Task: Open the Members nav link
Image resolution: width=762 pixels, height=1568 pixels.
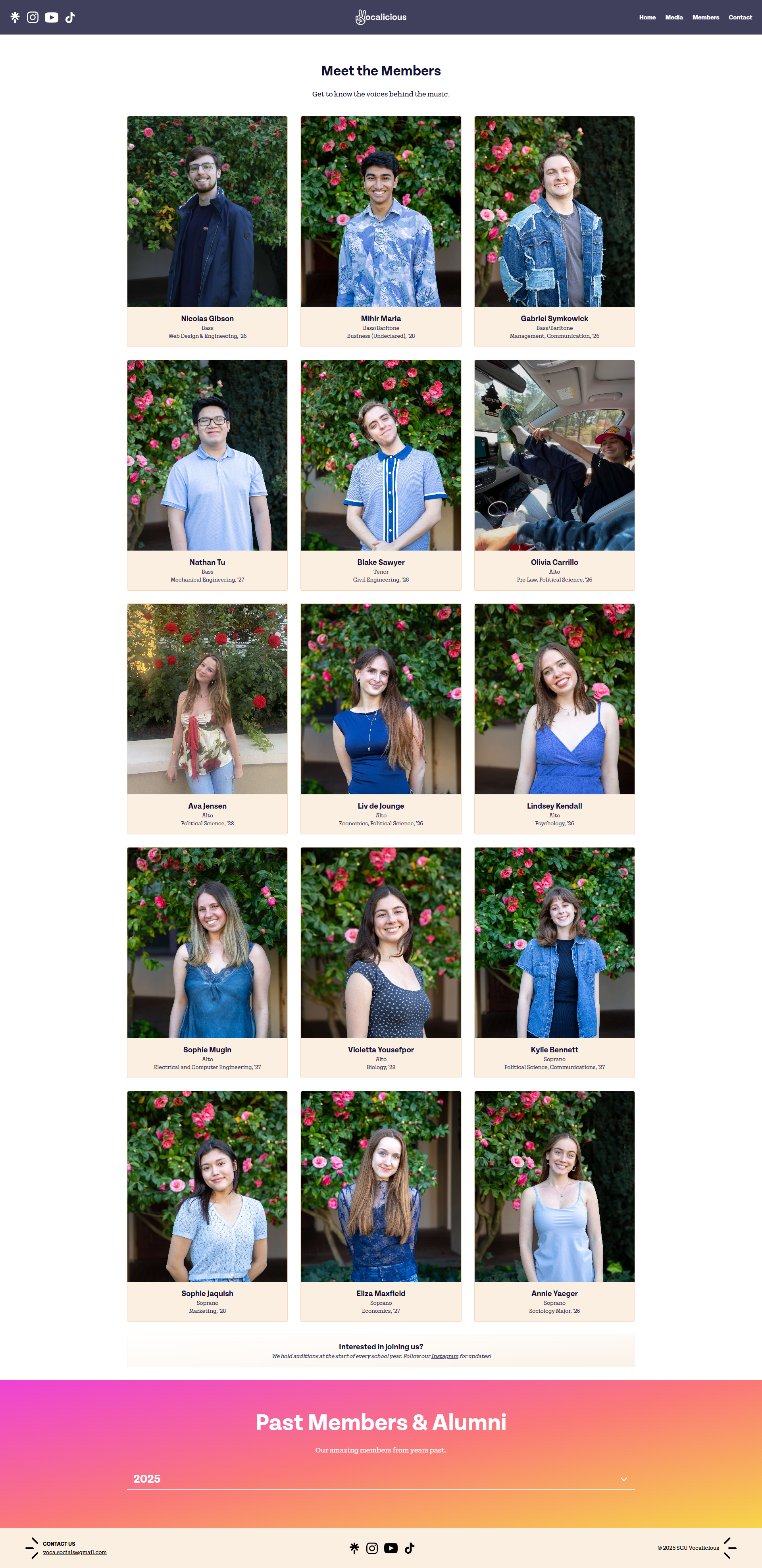Action: point(705,17)
